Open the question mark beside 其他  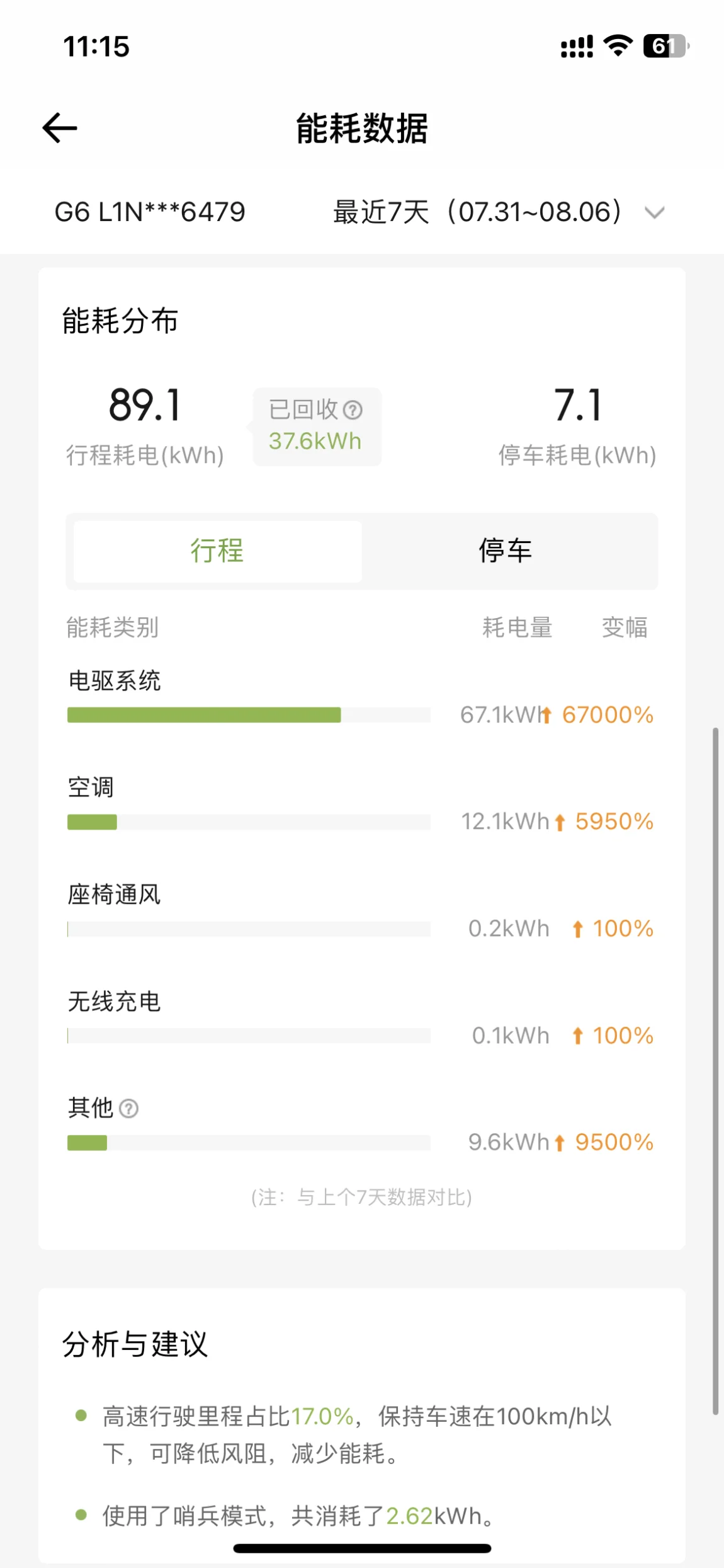(x=128, y=1108)
